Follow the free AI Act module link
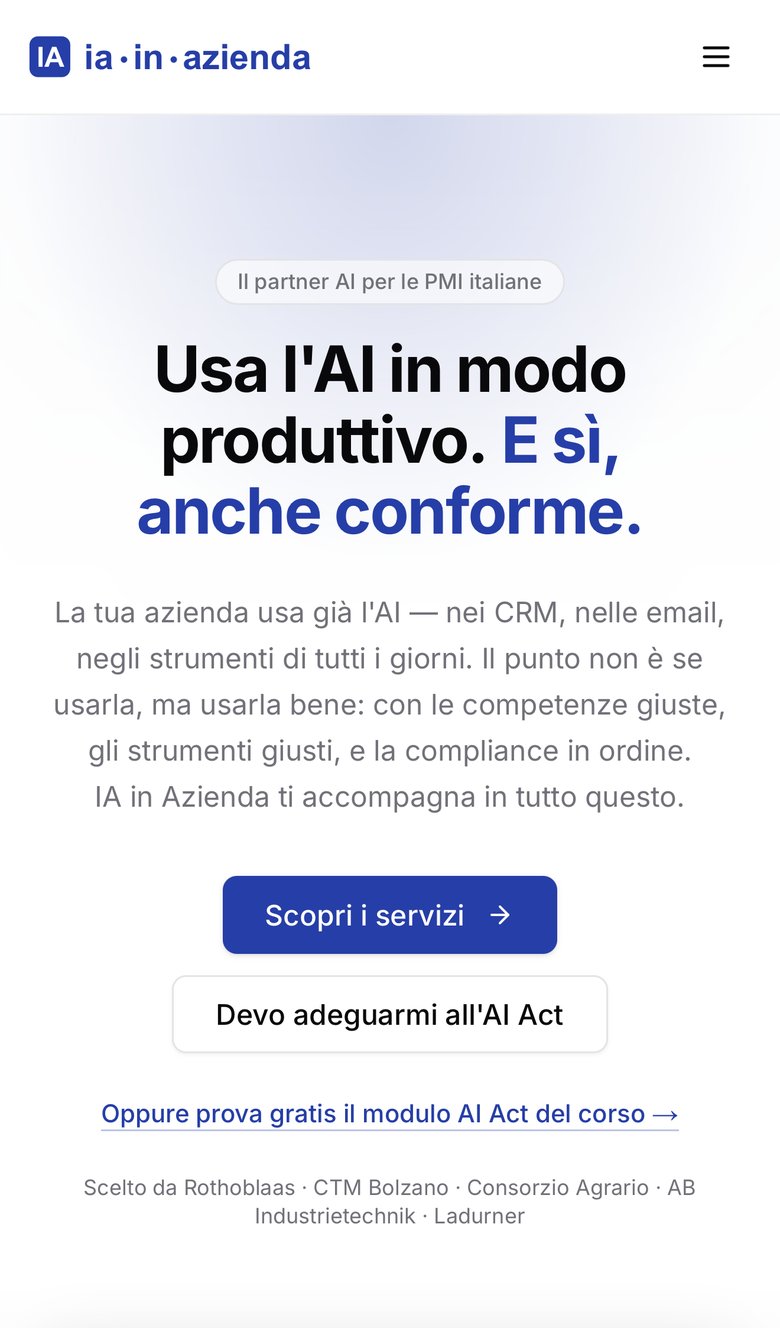Image resolution: width=780 pixels, height=1328 pixels. point(390,1114)
